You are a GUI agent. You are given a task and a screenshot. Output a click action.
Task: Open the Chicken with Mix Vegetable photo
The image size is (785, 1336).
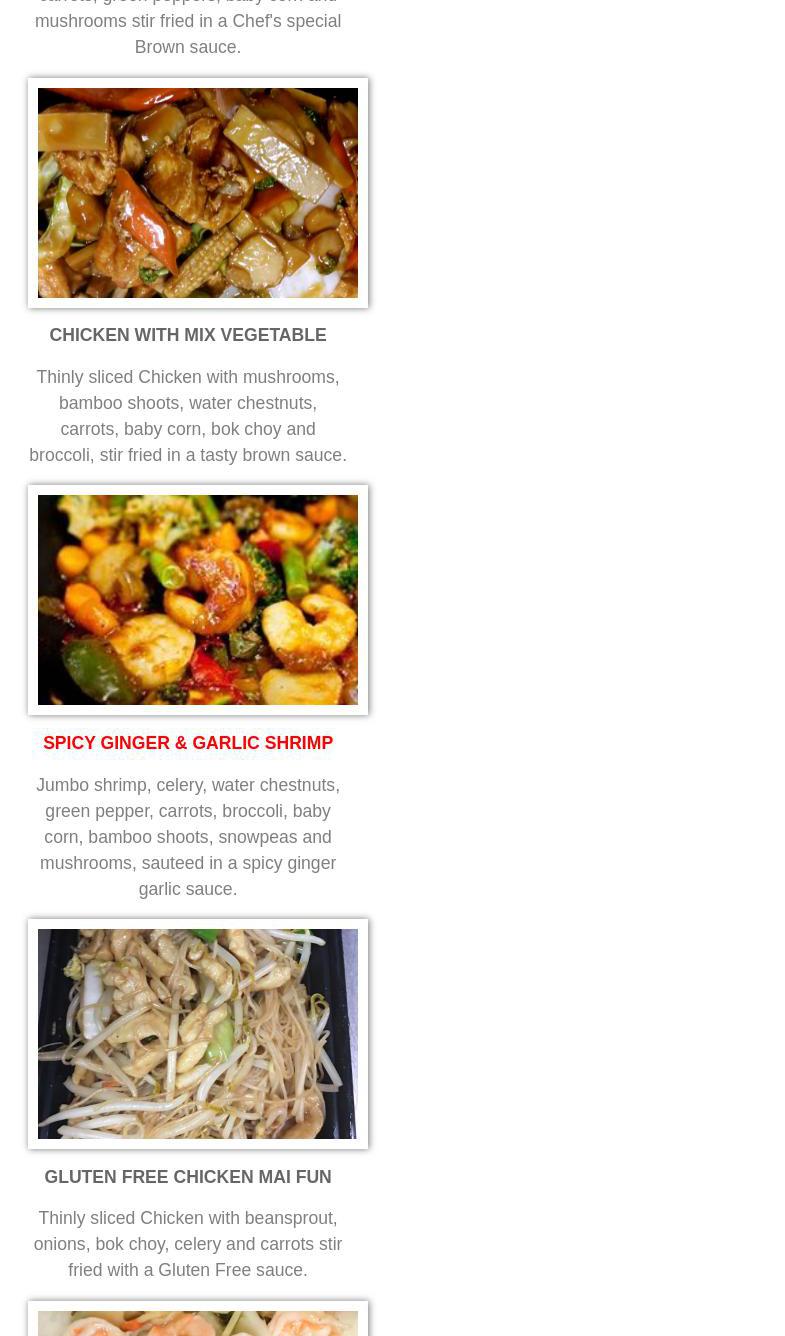point(197,193)
